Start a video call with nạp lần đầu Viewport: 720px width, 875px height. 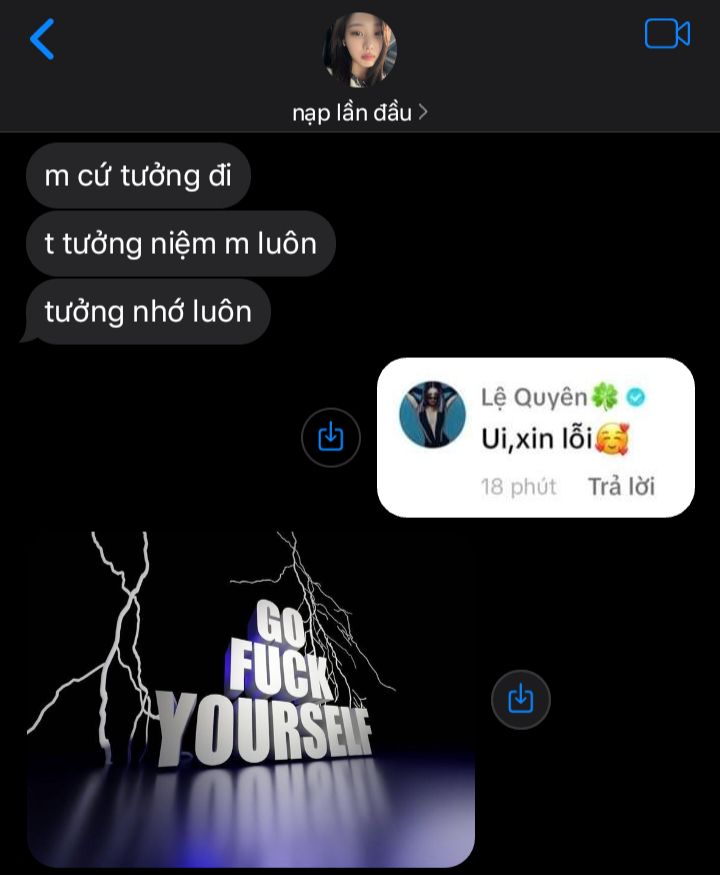click(667, 34)
